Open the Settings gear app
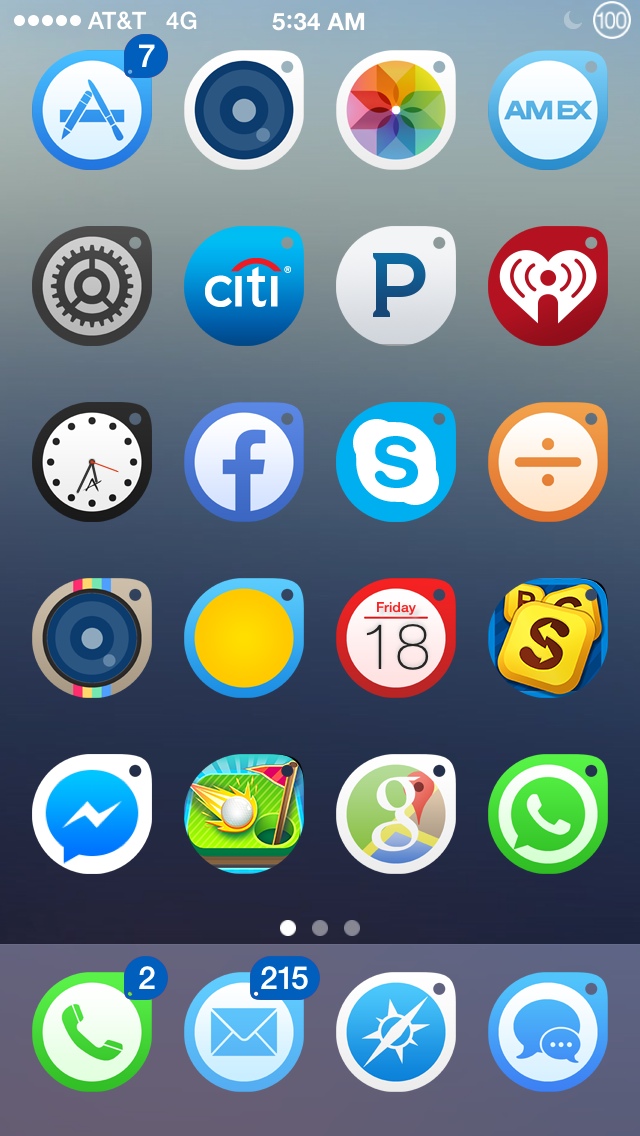The height and width of the screenshot is (1136, 640). (92, 286)
